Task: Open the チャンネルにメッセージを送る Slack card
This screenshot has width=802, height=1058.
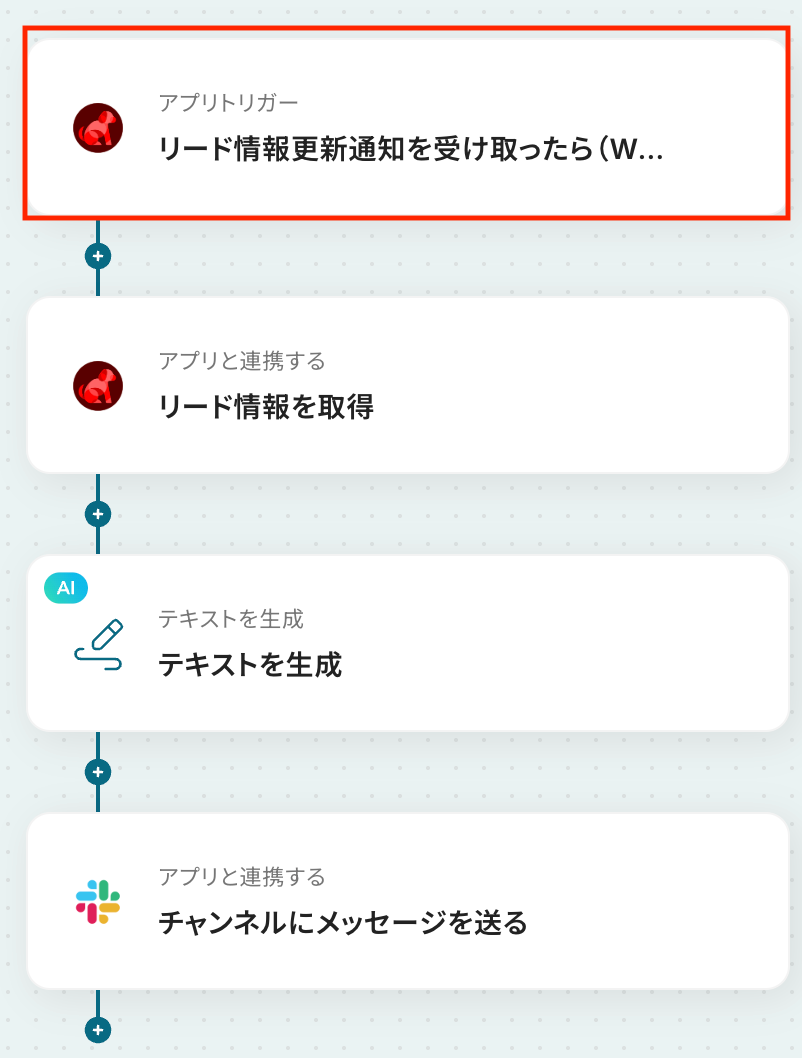Action: coord(408,901)
